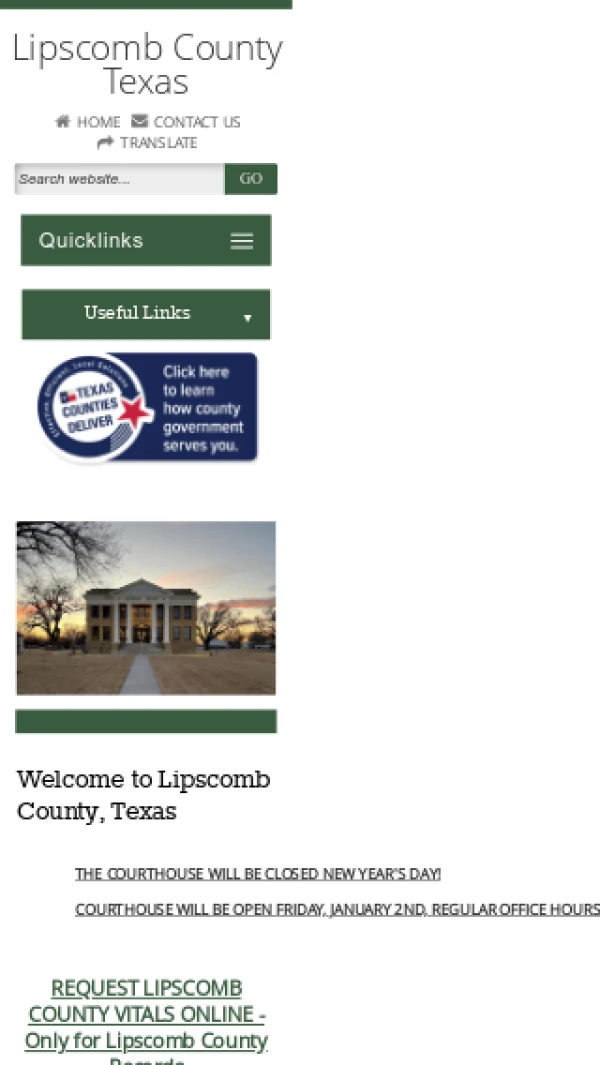Open the HOME link
This screenshot has height=1065, width=600.
88,122
